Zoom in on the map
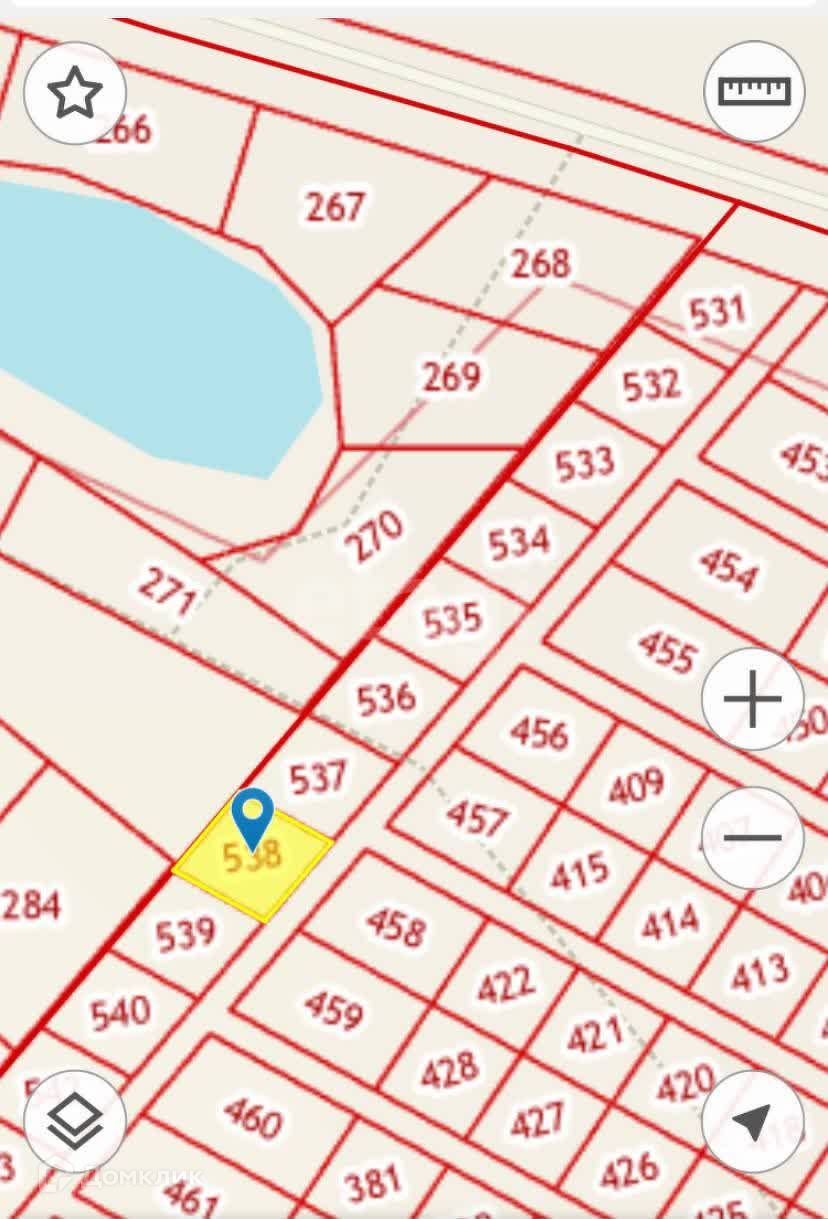Screen dimensions: 828x1219 (x=752, y=698)
